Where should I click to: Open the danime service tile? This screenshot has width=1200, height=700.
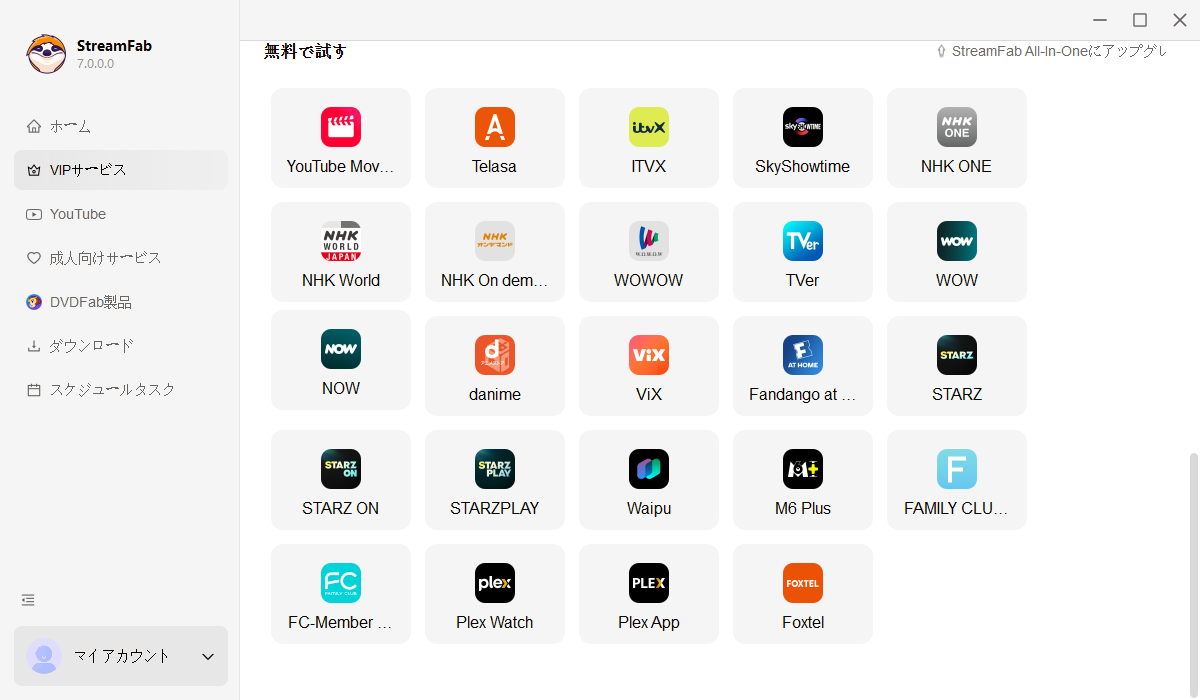[x=495, y=366]
